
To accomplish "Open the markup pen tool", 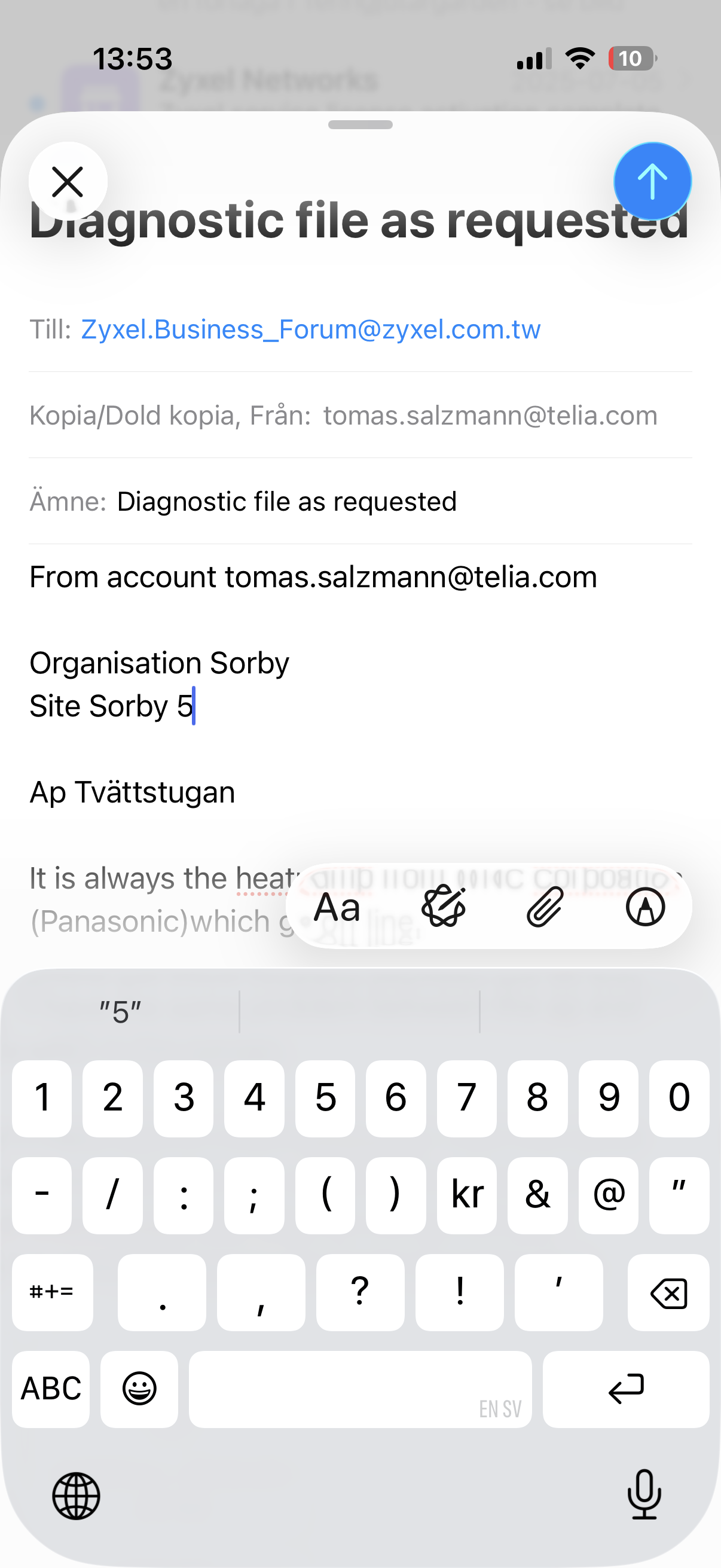I will [x=645, y=907].
